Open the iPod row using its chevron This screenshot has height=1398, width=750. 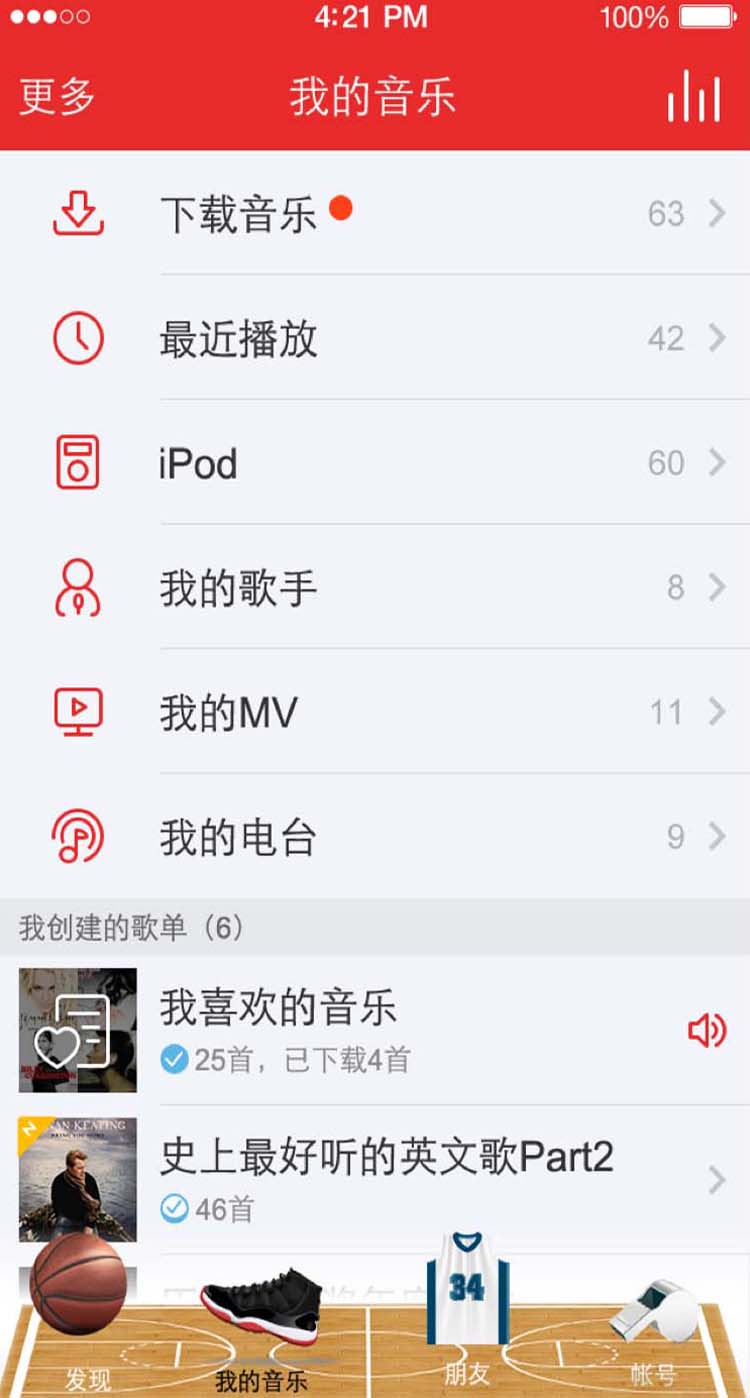pyautogui.click(x=718, y=463)
